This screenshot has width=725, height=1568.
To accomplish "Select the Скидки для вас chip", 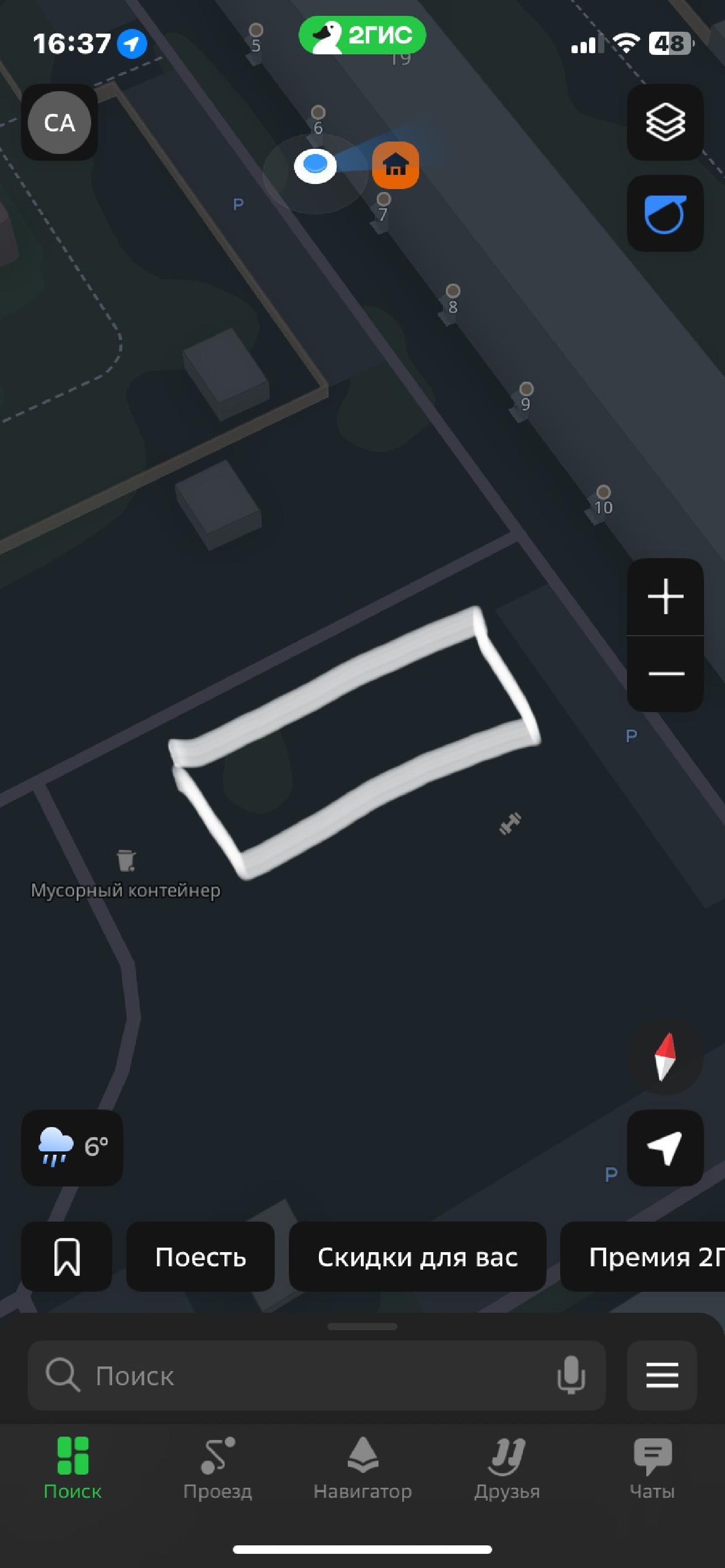I will pyautogui.click(x=417, y=1256).
